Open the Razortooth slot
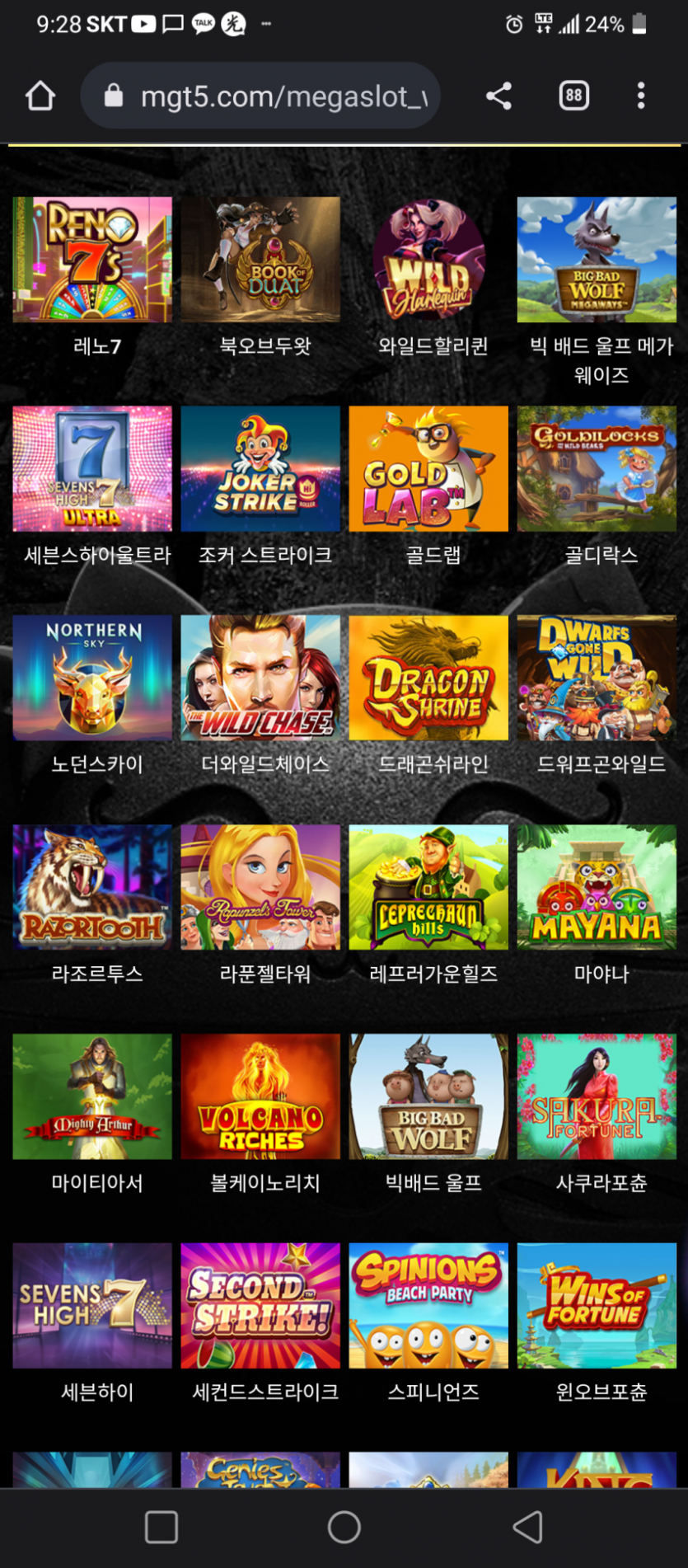Screen dimensions: 688x1568 92,887
